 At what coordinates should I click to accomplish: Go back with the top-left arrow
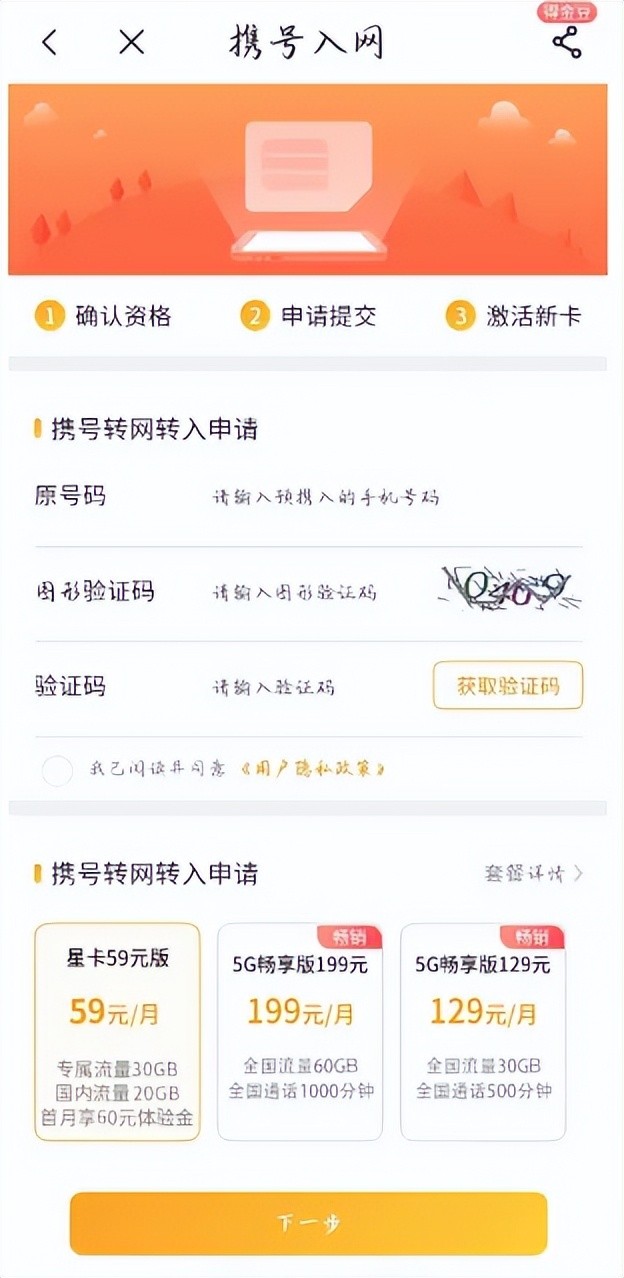click(x=50, y=42)
